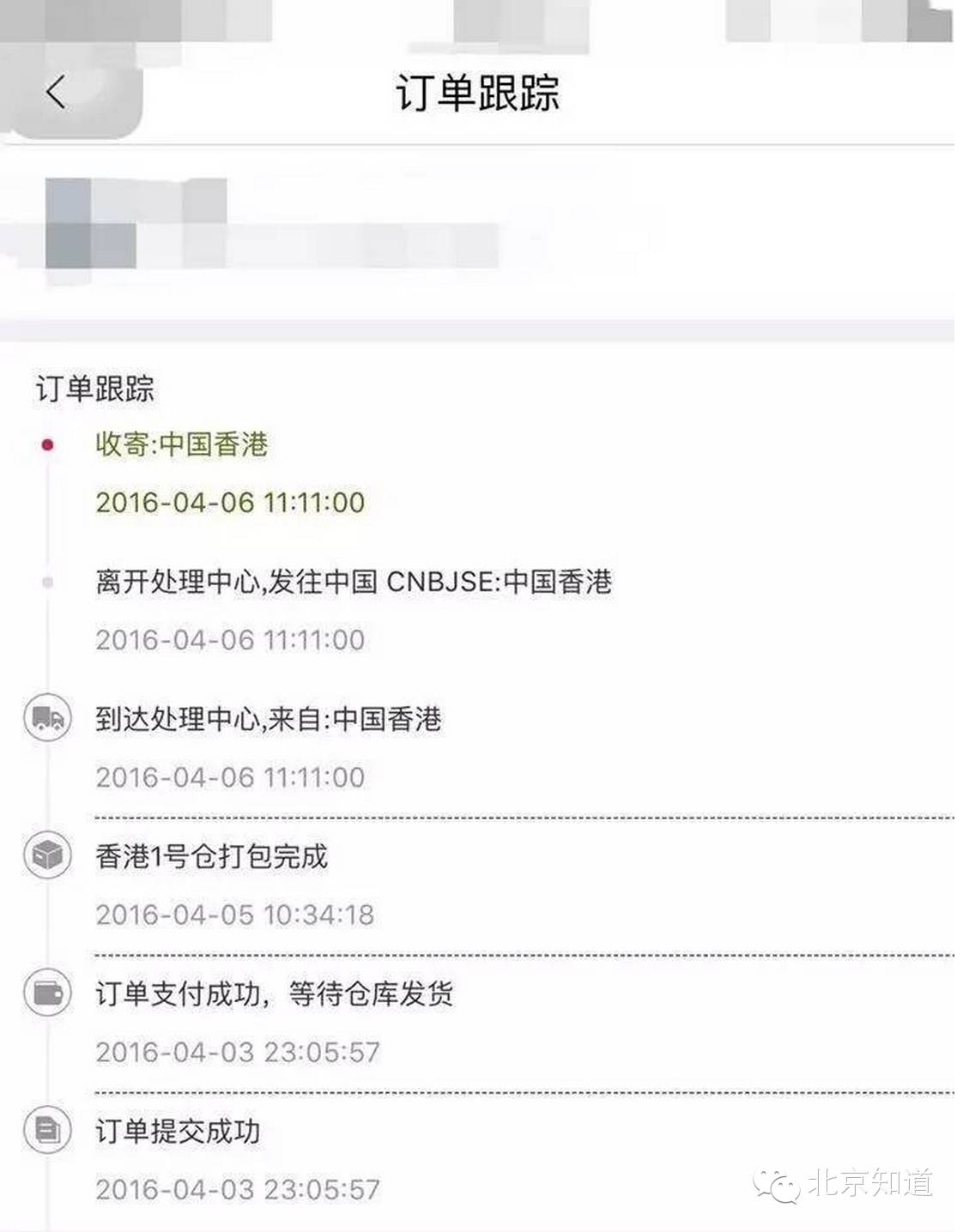
Task: Click the 订单支付成功 status entry
Action: pos(276,993)
